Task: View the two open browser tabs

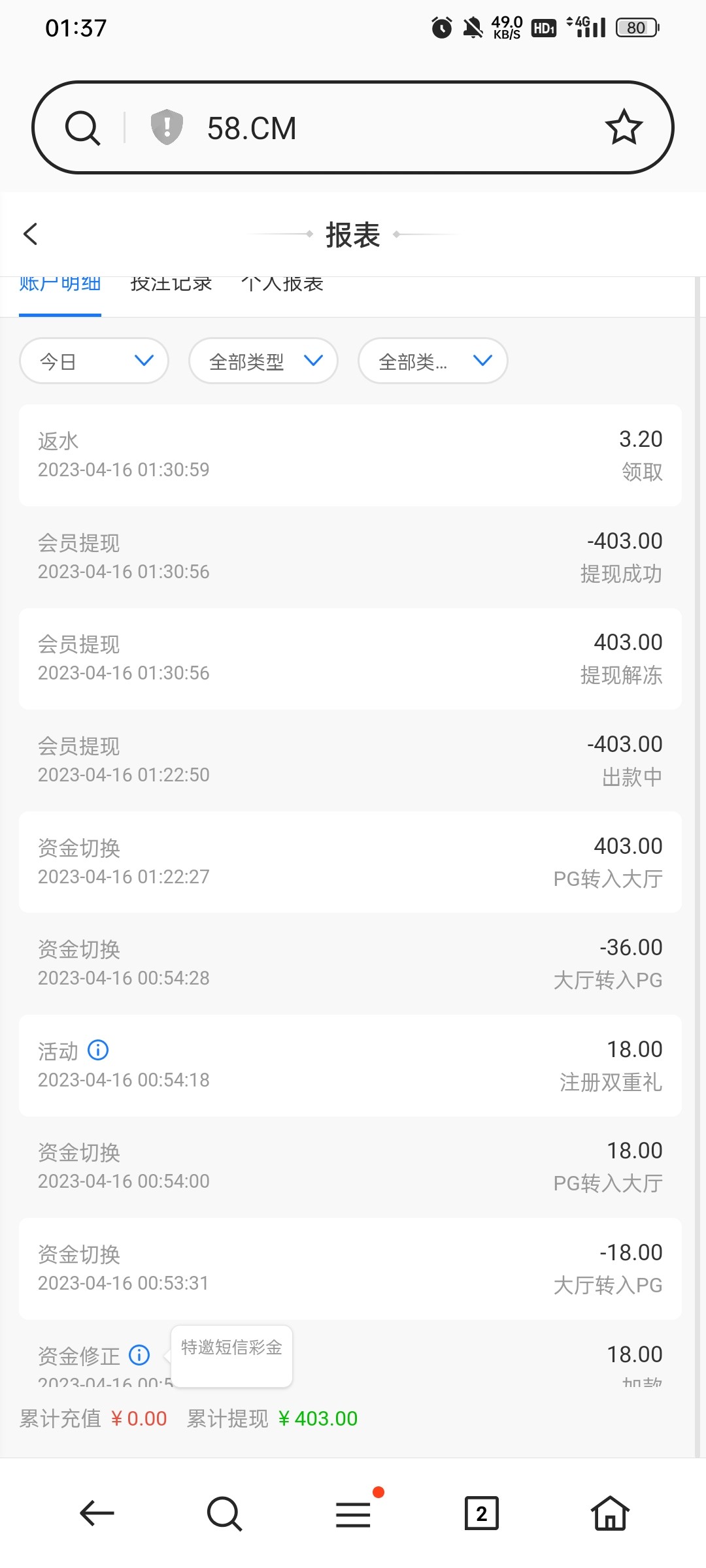Action: point(481,1513)
